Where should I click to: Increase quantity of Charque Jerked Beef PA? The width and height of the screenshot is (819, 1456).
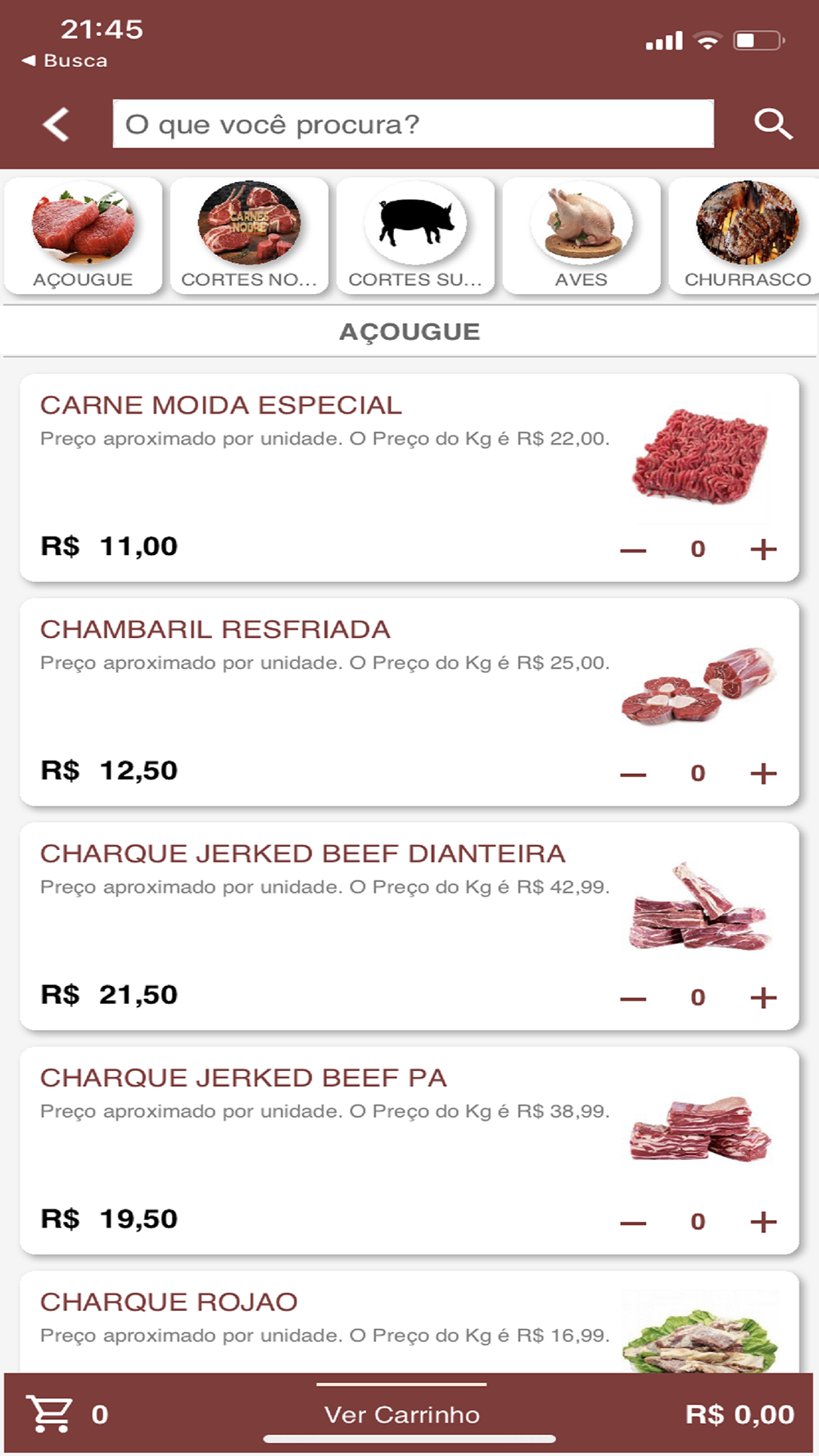[x=763, y=1223]
